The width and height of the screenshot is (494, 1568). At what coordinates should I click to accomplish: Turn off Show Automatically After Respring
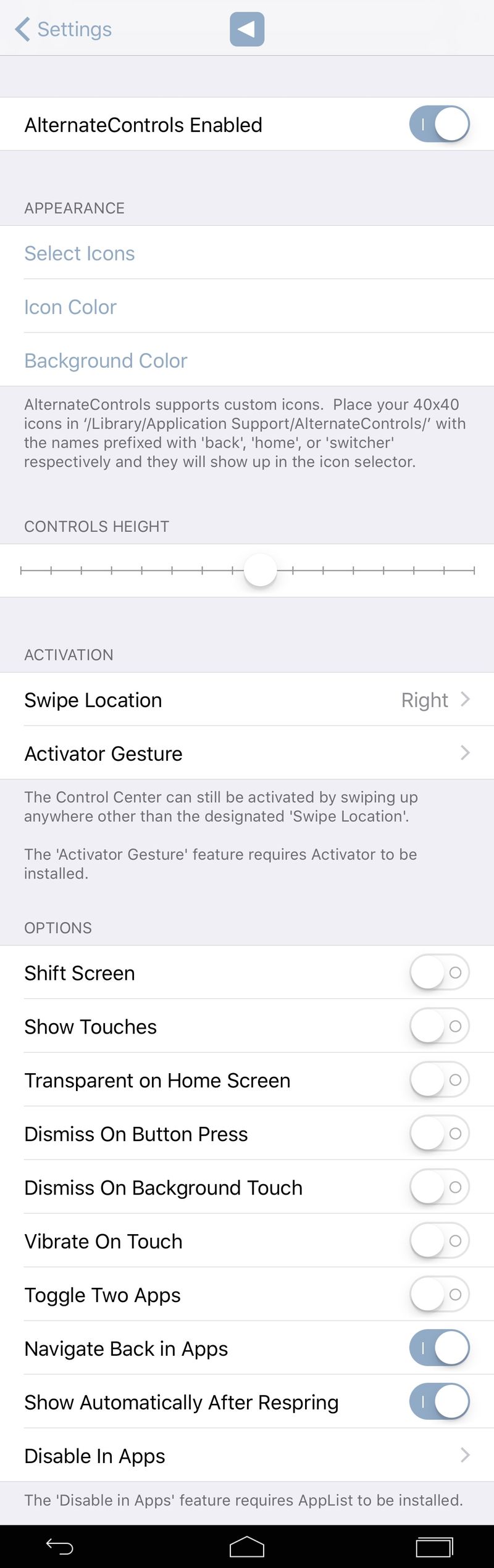coord(439,1402)
